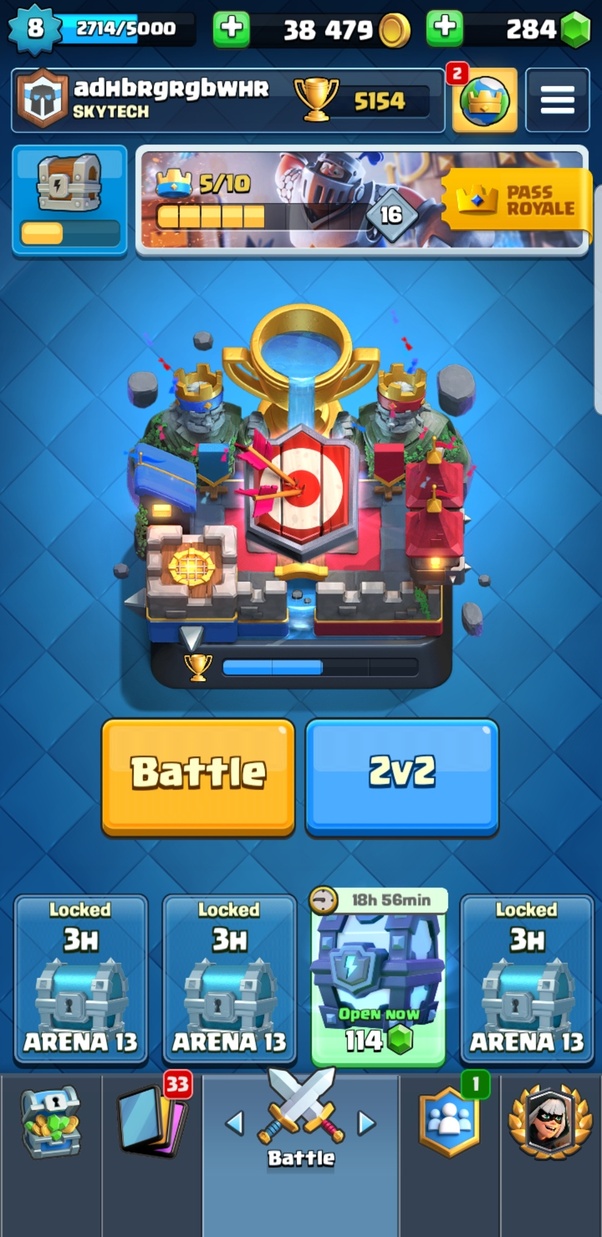Image resolution: width=602 pixels, height=1237 pixels.
Task: Open the hamburger menu
Action: (x=557, y=100)
